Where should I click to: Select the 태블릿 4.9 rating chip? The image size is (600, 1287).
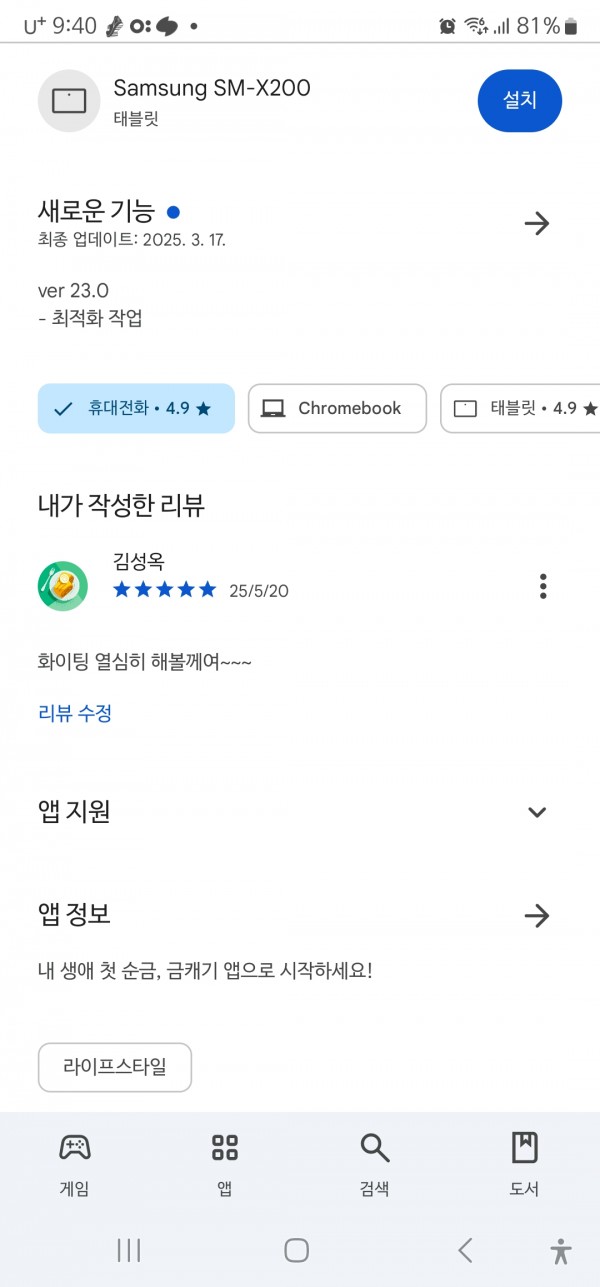pyautogui.click(x=520, y=408)
